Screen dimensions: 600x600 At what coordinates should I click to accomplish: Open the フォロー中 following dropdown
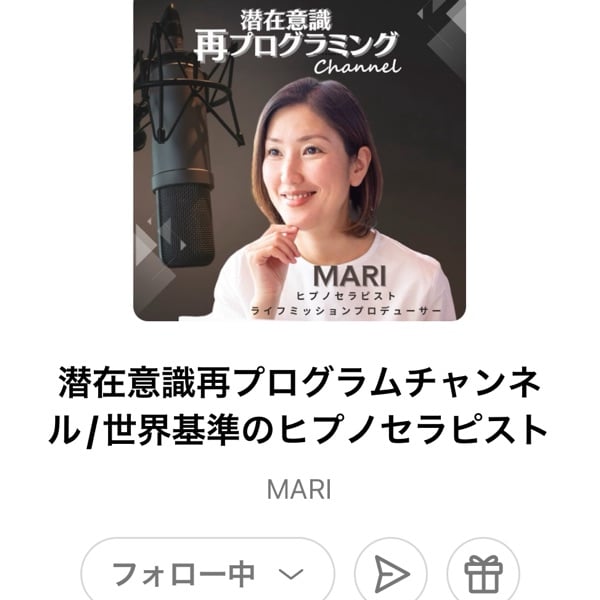pyautogui.click(x=207, y=573)
